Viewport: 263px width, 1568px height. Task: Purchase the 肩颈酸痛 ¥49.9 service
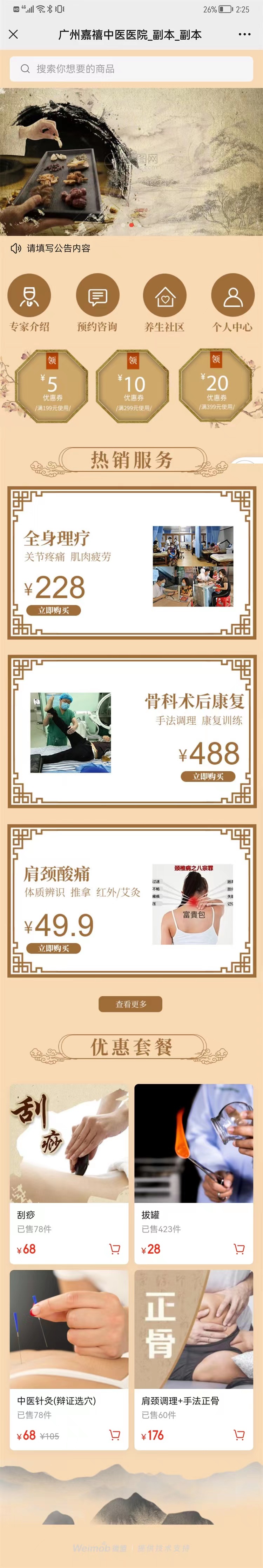pyautogui.click(x=54, y=948)
